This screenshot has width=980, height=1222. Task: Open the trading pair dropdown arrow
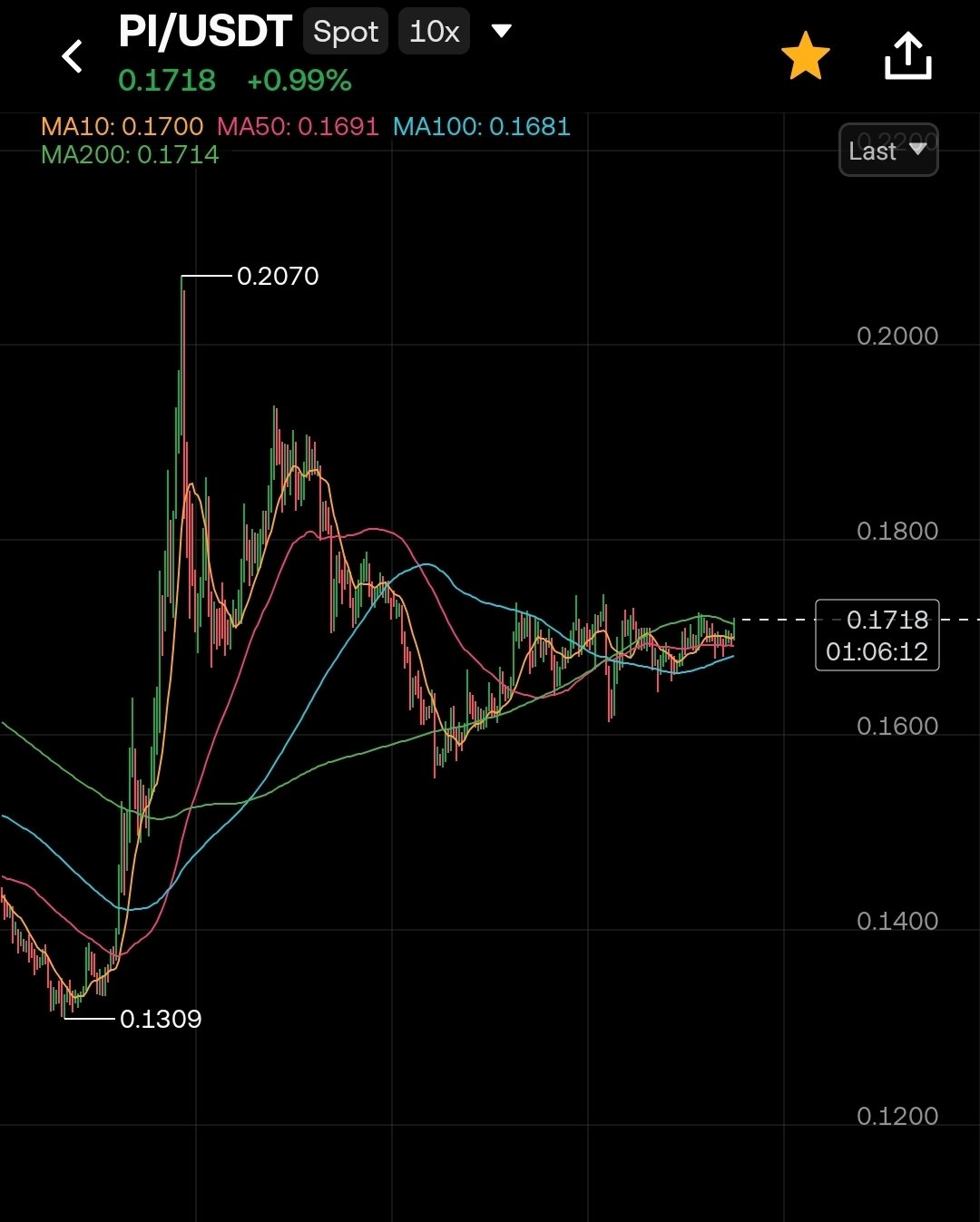coord(501,32)
